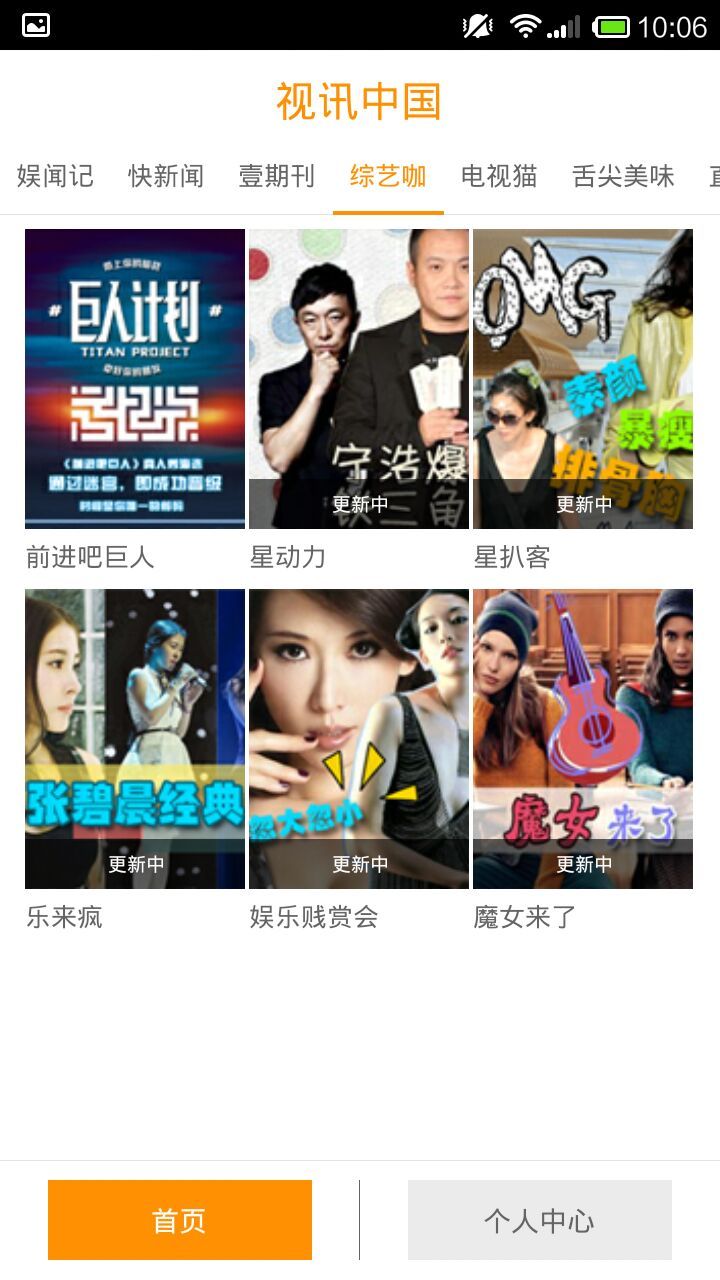Open the 壹期刊 tab

[x=277, y=177]
